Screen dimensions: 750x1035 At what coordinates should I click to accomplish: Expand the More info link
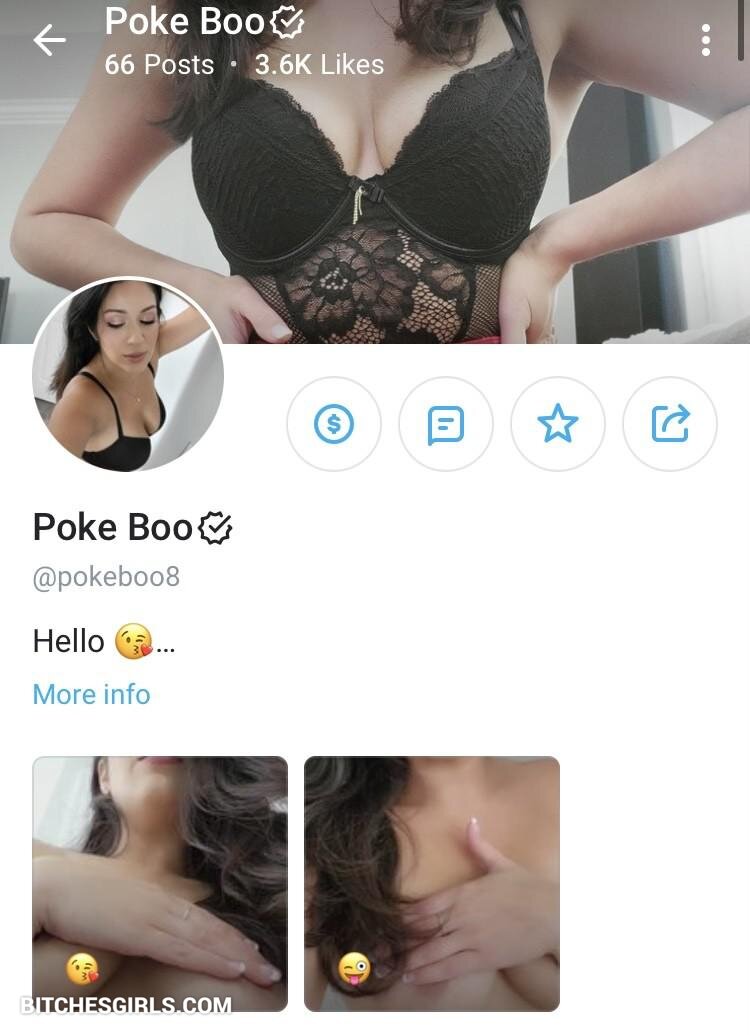coord(91,694)
